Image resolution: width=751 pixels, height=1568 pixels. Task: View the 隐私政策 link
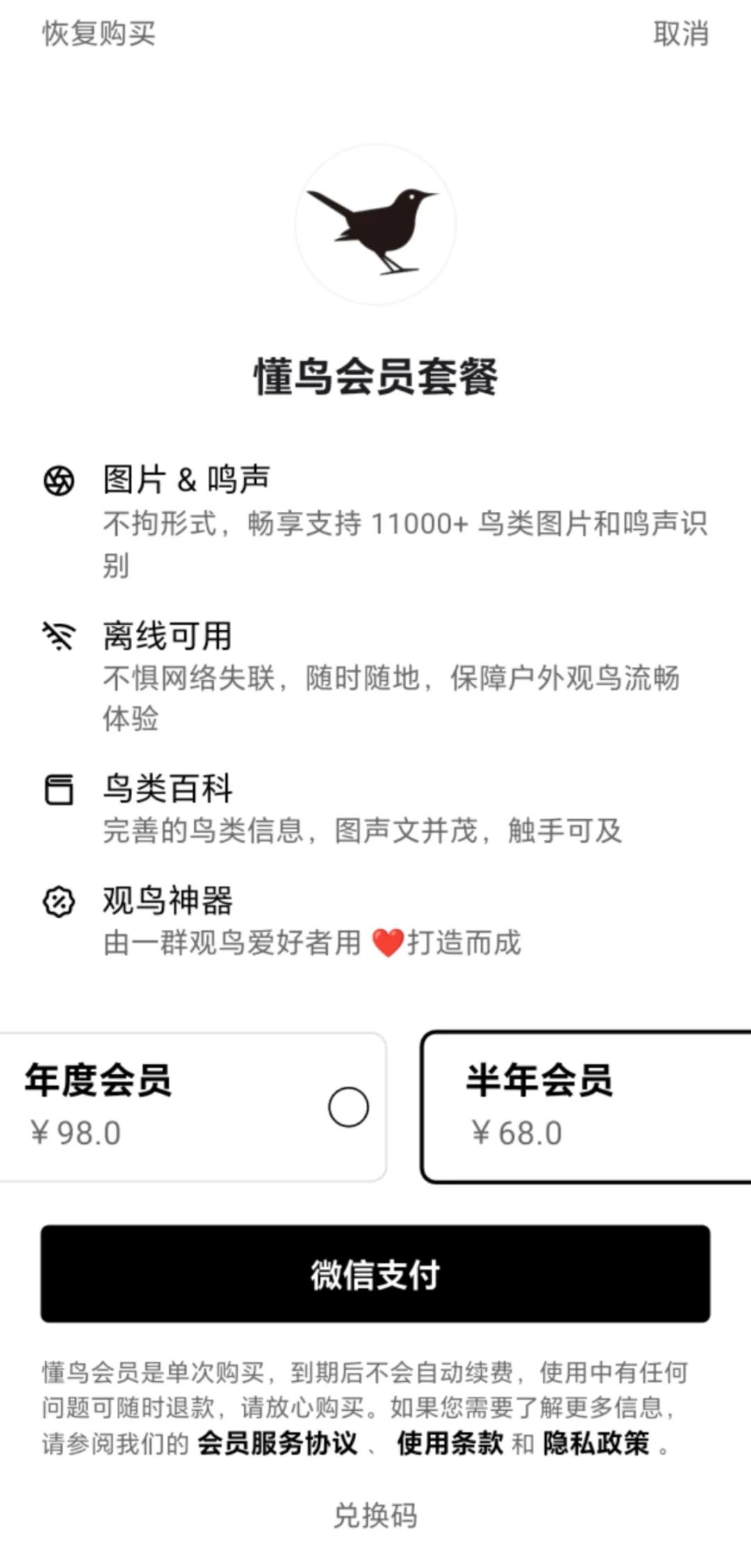click(596, 1444)
